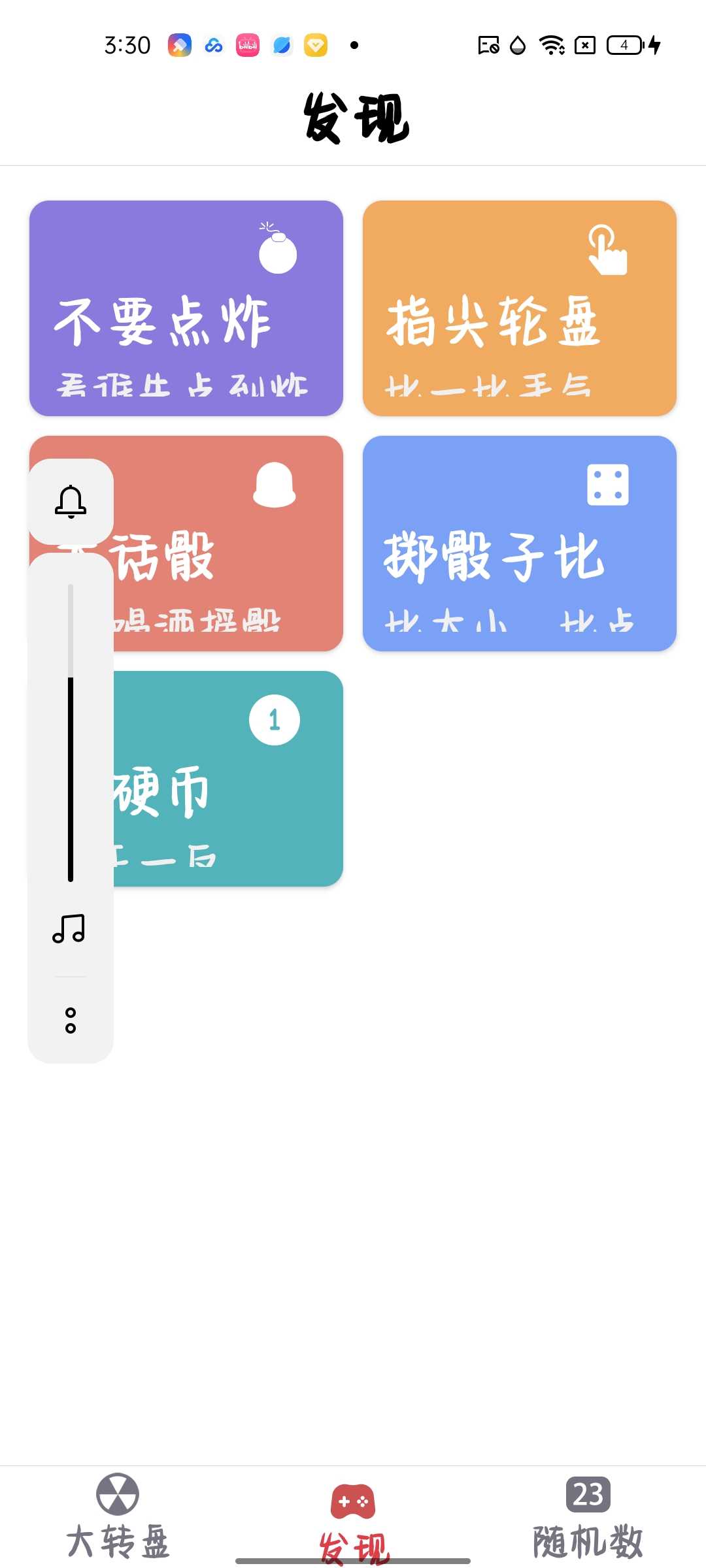Open more volume settings dots
Screen dimensions: 706x1568
71,1020
